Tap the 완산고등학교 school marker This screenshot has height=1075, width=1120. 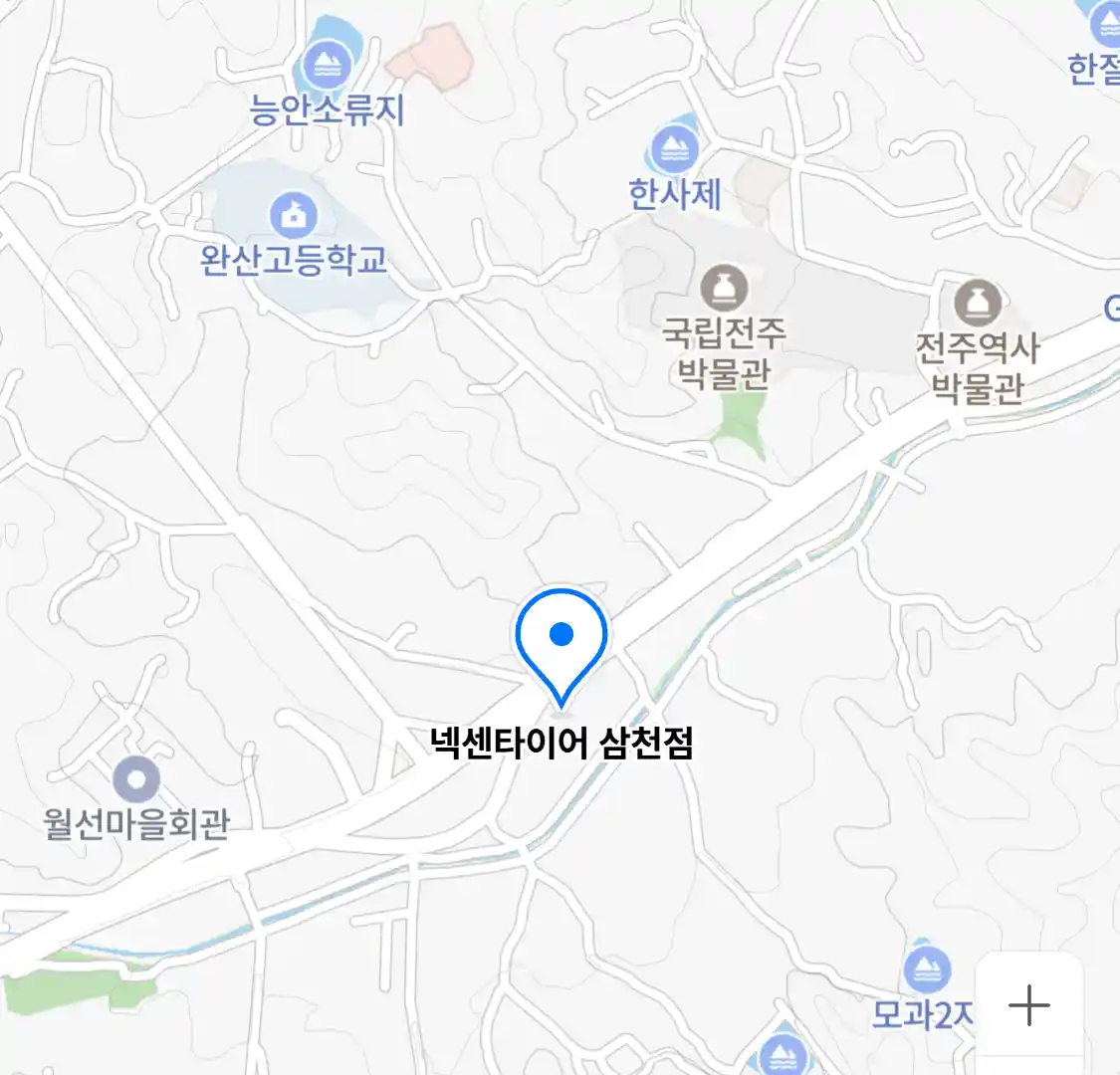(293, 215)
